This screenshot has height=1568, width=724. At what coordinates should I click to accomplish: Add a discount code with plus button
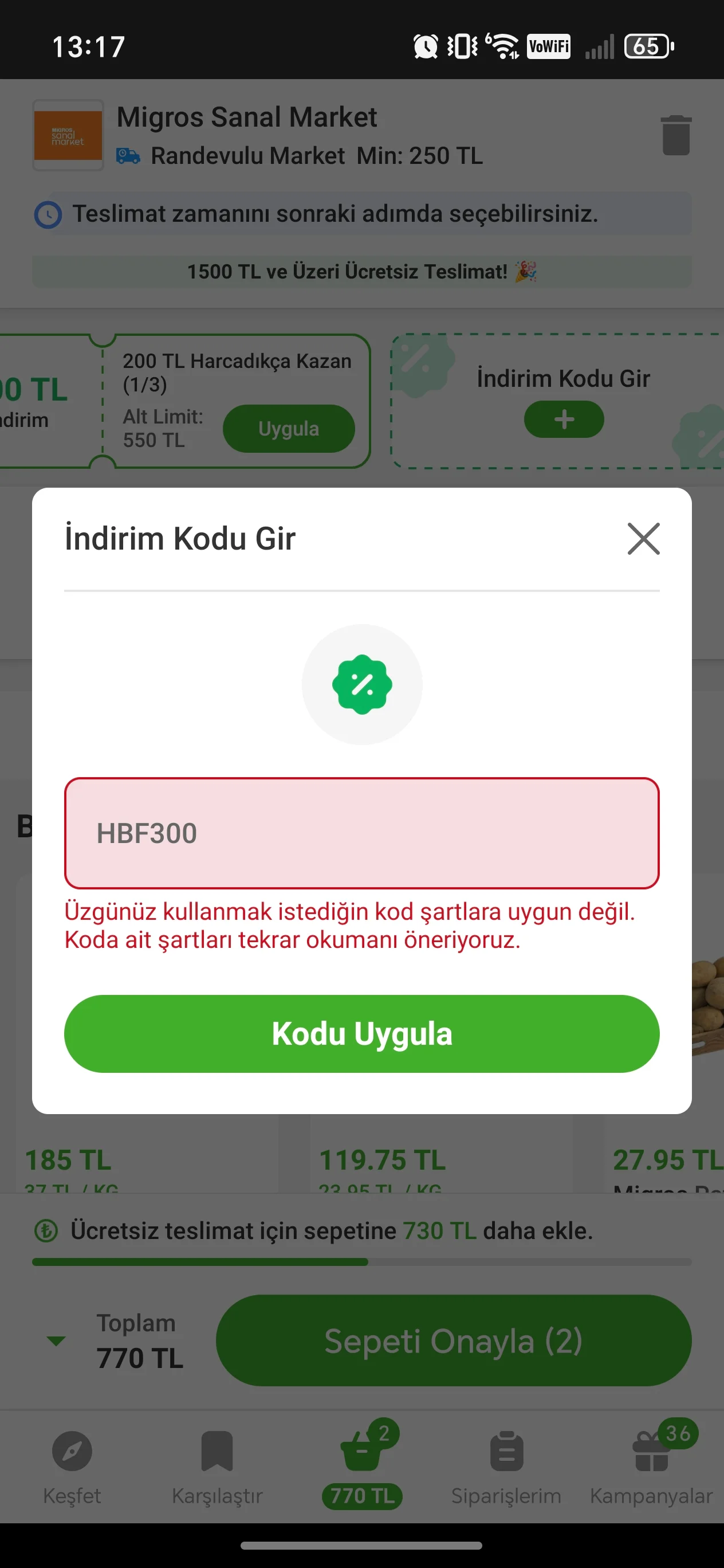564,420
